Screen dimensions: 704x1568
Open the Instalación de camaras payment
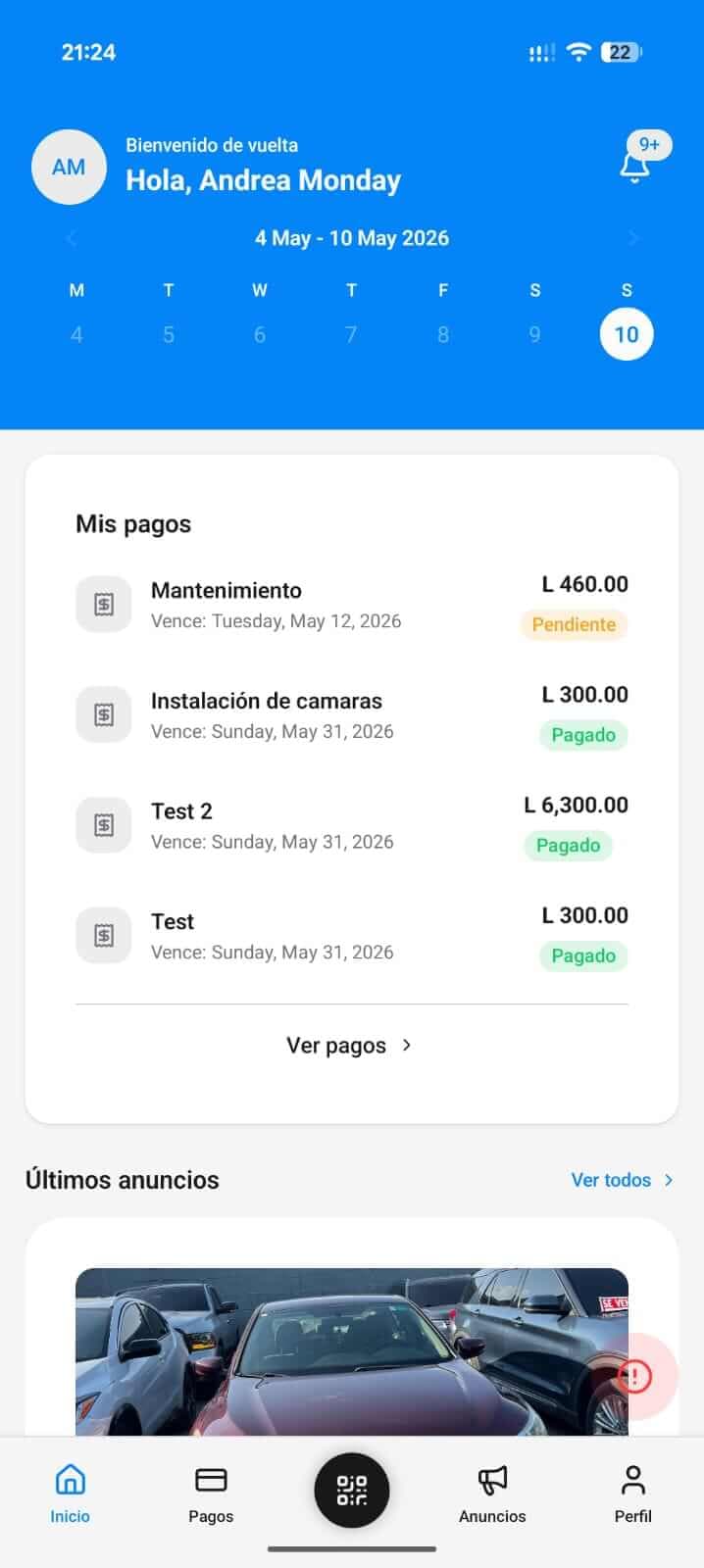click(352, 715)
